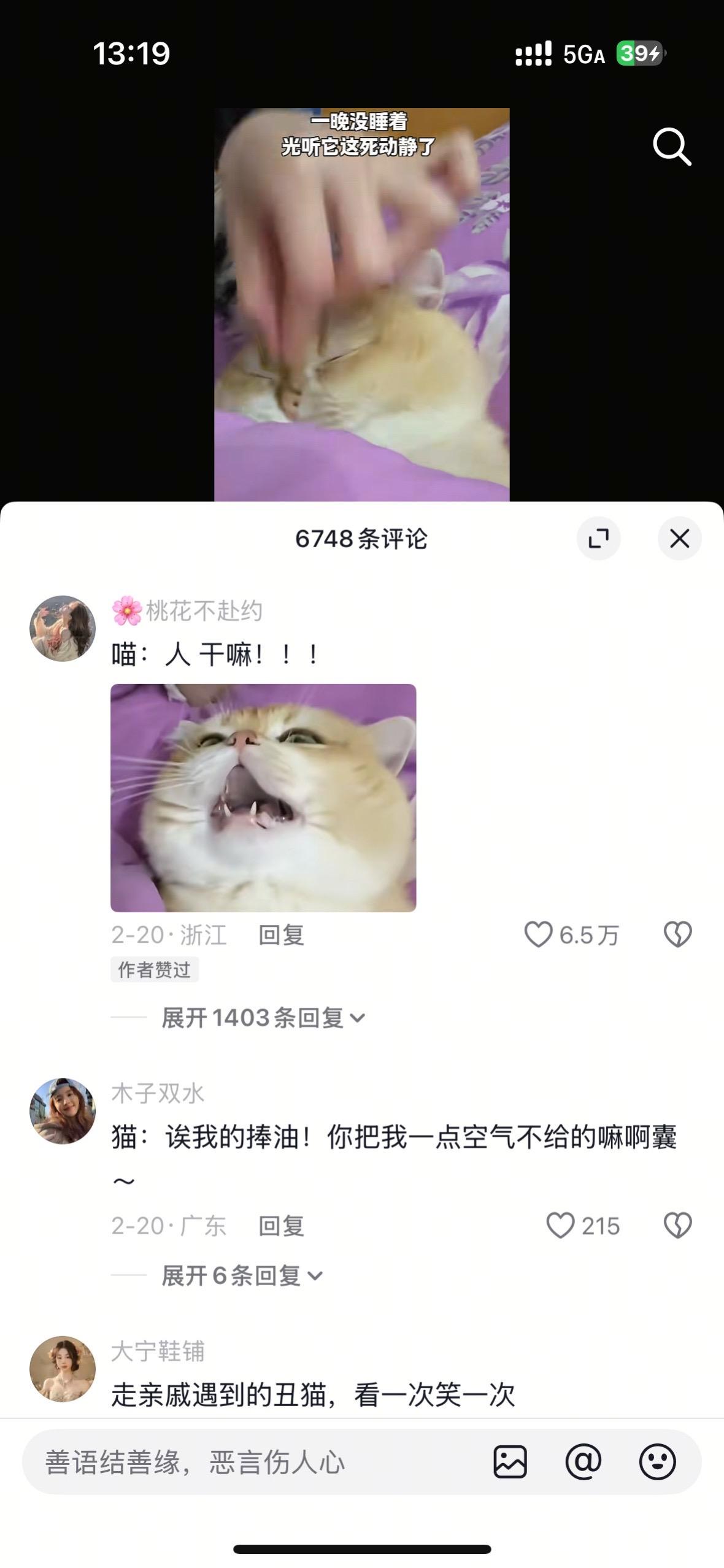Open search with the magnifier icon
The height and width of the screenshot is (1568, 724).
click(x=672, y=148)
